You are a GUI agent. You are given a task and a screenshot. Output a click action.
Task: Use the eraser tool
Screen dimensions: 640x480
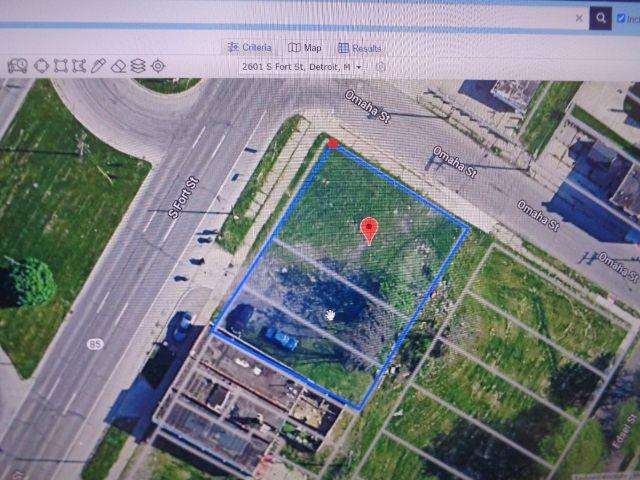(x=118, y=66)
